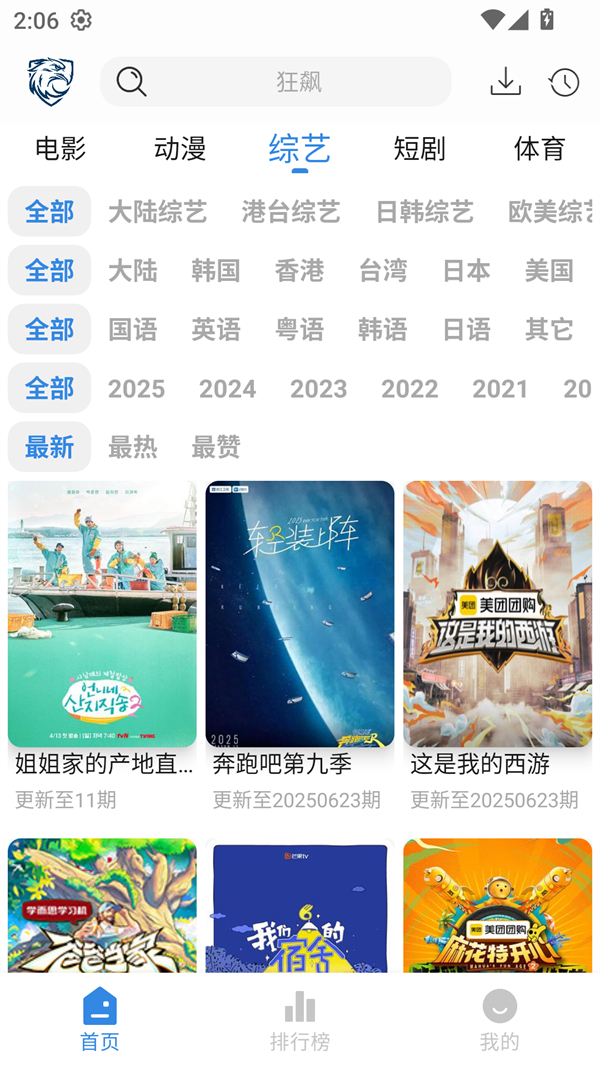Switch to the 体育 tab
Screen dimensions: 600x1066
539,148
